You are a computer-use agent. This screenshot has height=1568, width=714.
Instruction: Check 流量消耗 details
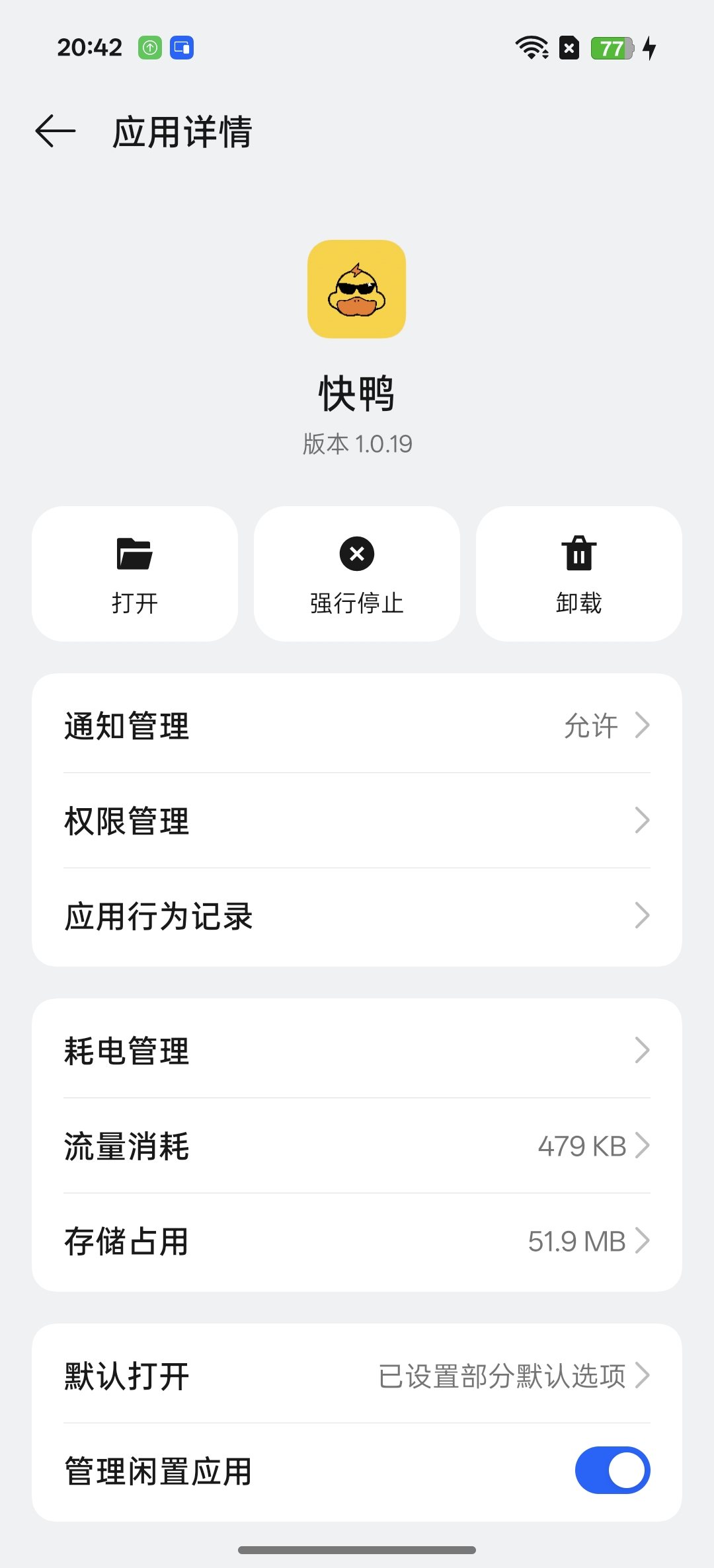tap(357, 1146)
